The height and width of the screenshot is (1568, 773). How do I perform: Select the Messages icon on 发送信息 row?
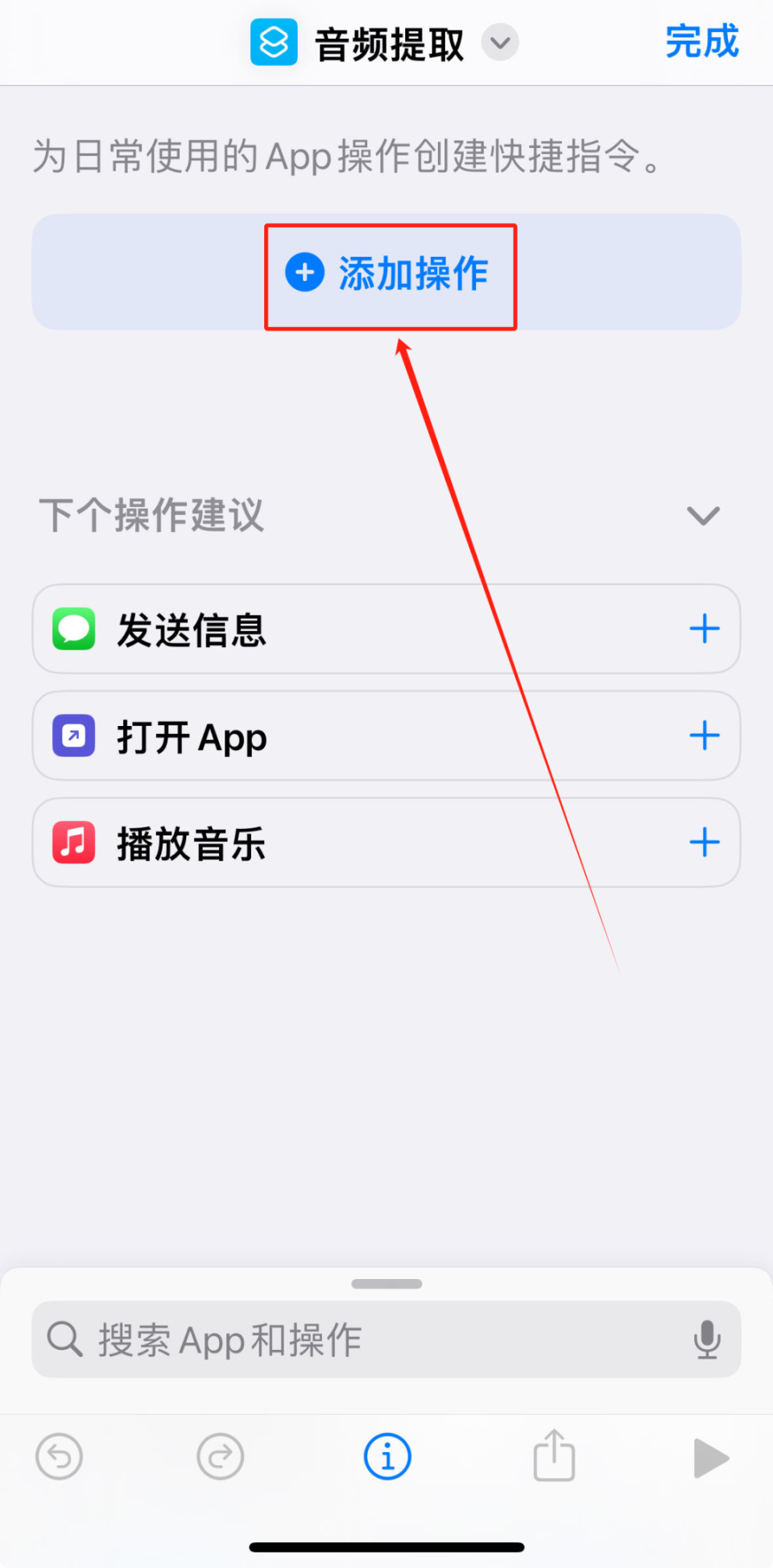(72, 629)
